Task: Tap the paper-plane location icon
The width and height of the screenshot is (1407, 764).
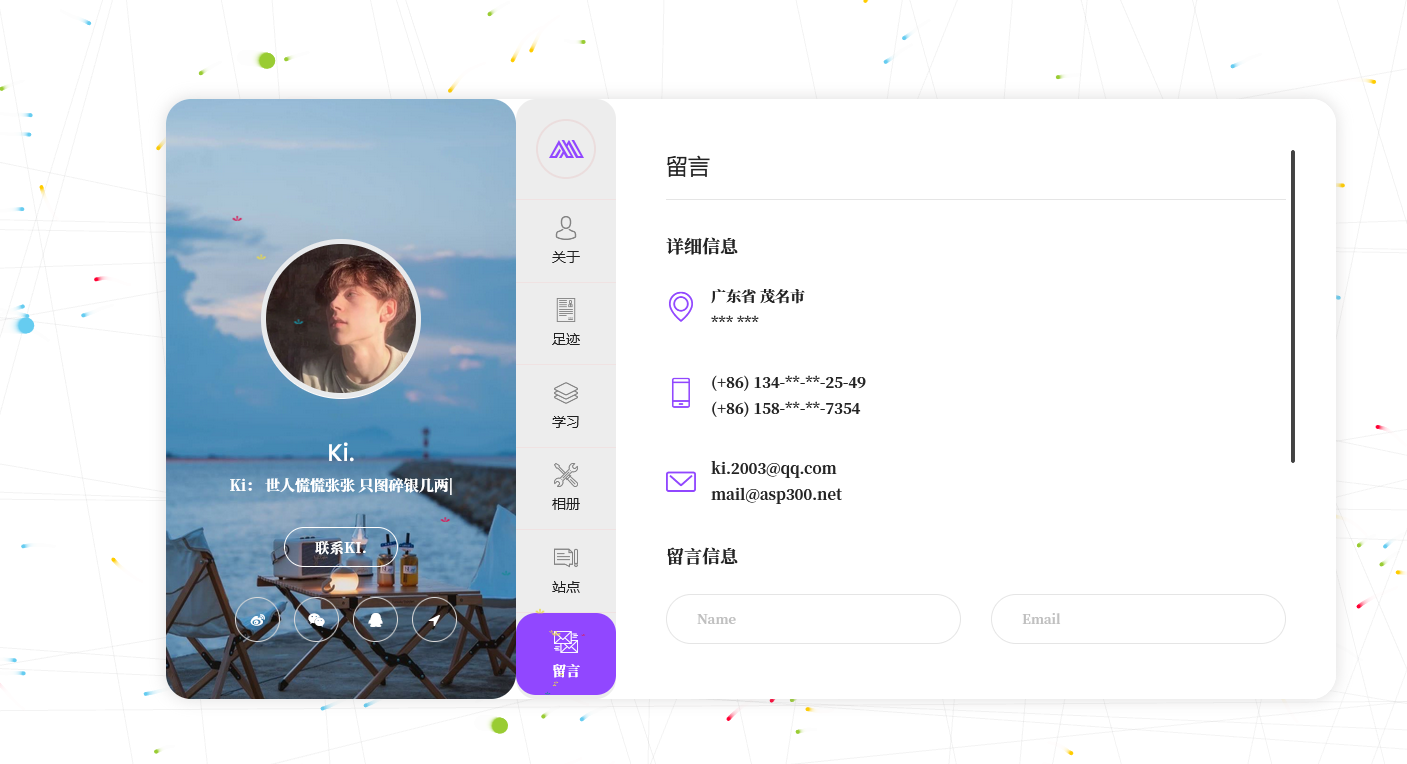Action: point(434,620)
